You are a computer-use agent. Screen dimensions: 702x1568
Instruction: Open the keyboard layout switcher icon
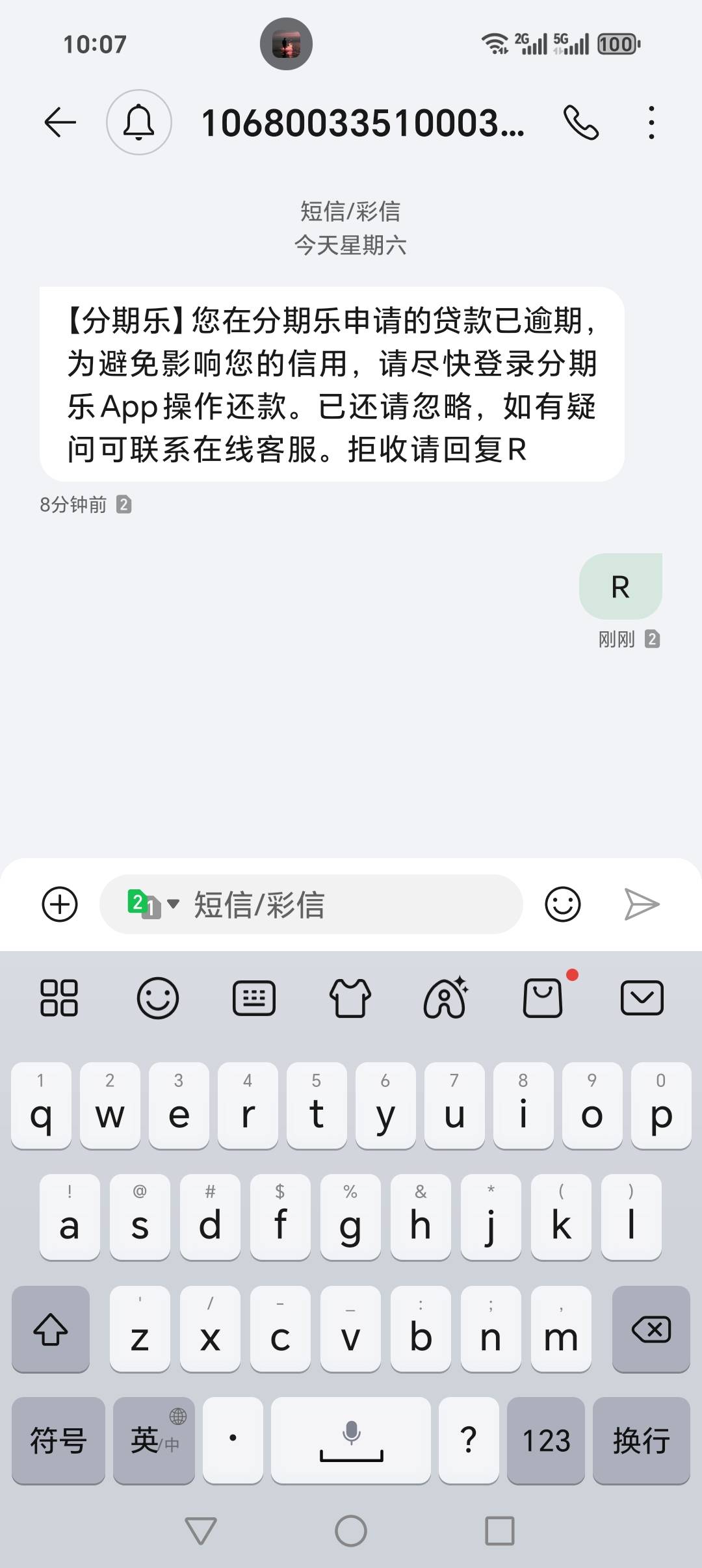(254, 998)
